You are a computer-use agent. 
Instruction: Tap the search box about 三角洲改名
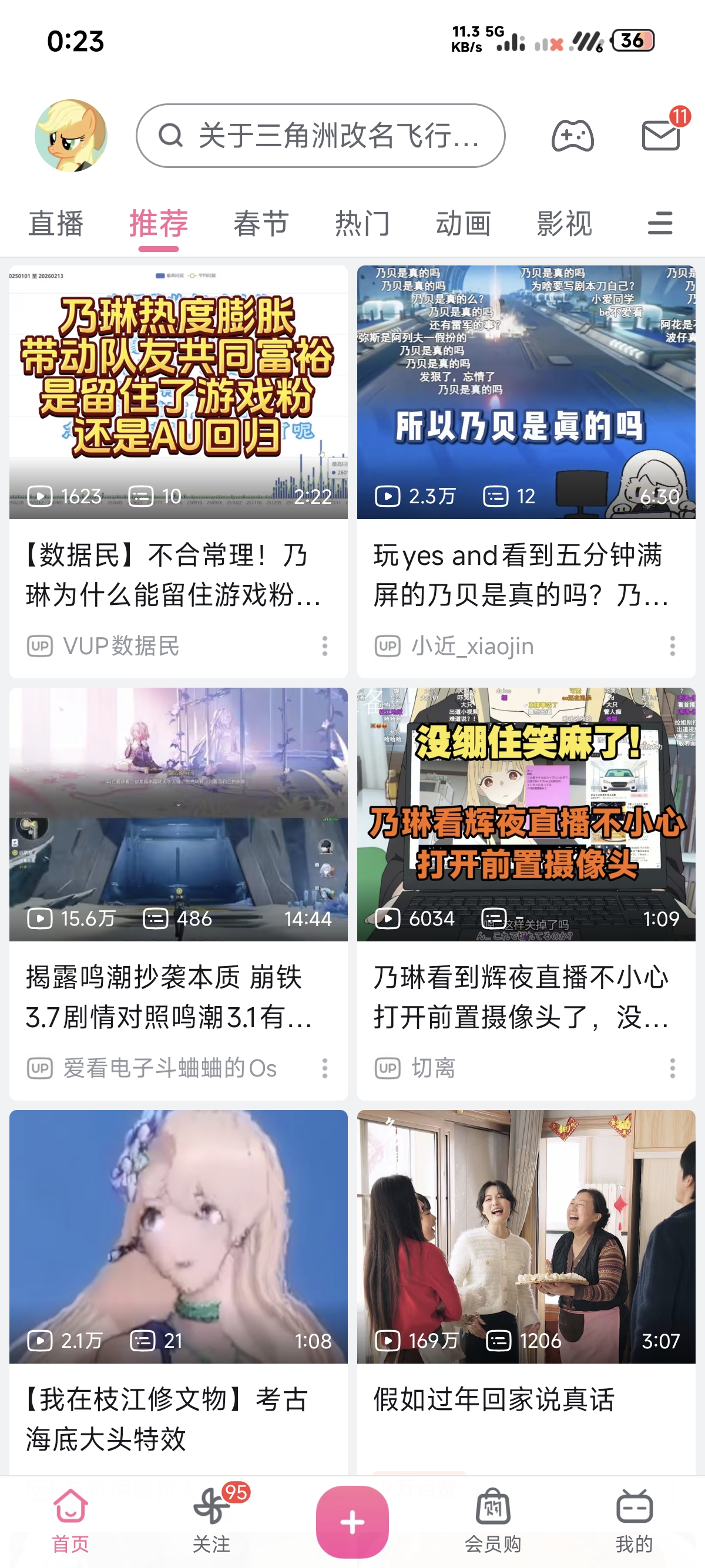pos(320,135)
